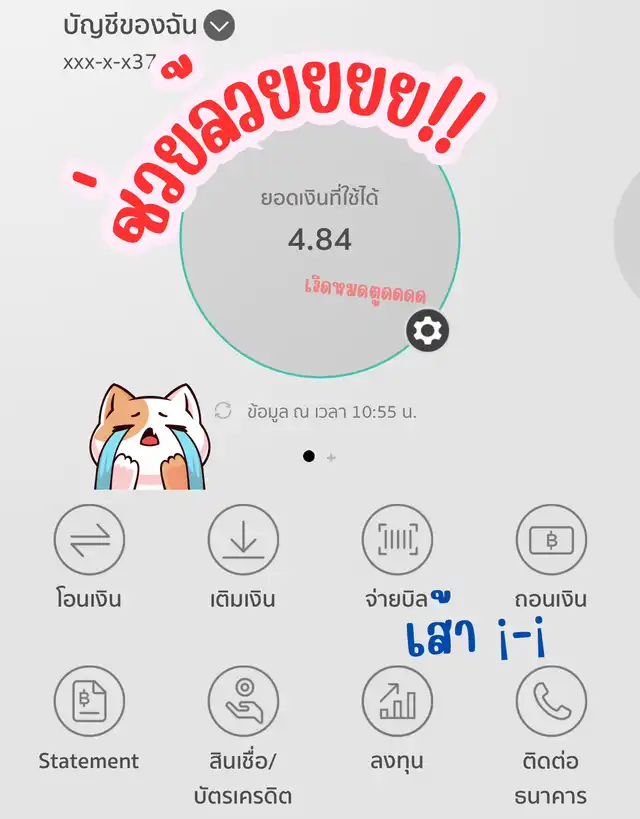Choose ถอนเงิน to withdraw cash
The width and height of the screenshot is (640, 819).
pyautogui.click(x=551, y=540)
